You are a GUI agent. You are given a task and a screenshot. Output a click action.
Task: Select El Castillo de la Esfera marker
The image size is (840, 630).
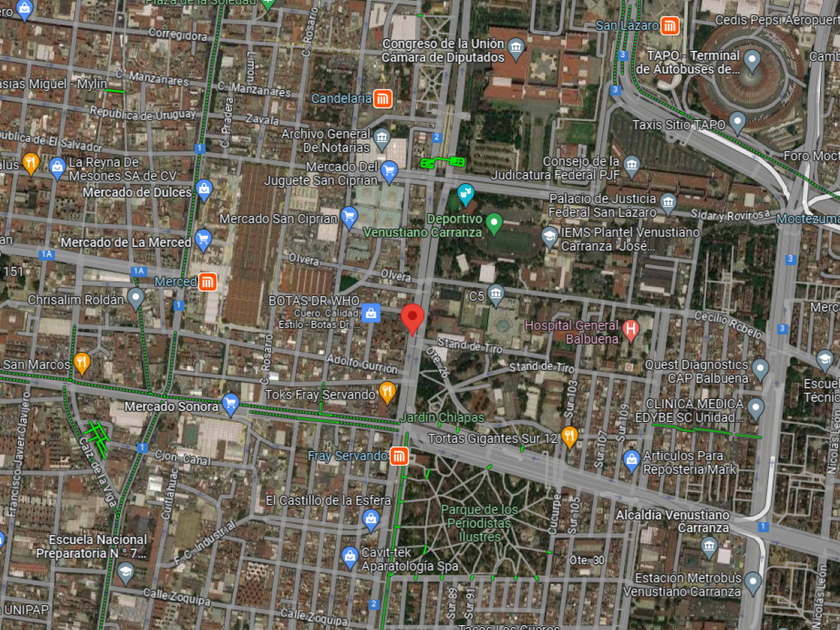(371, 518)
